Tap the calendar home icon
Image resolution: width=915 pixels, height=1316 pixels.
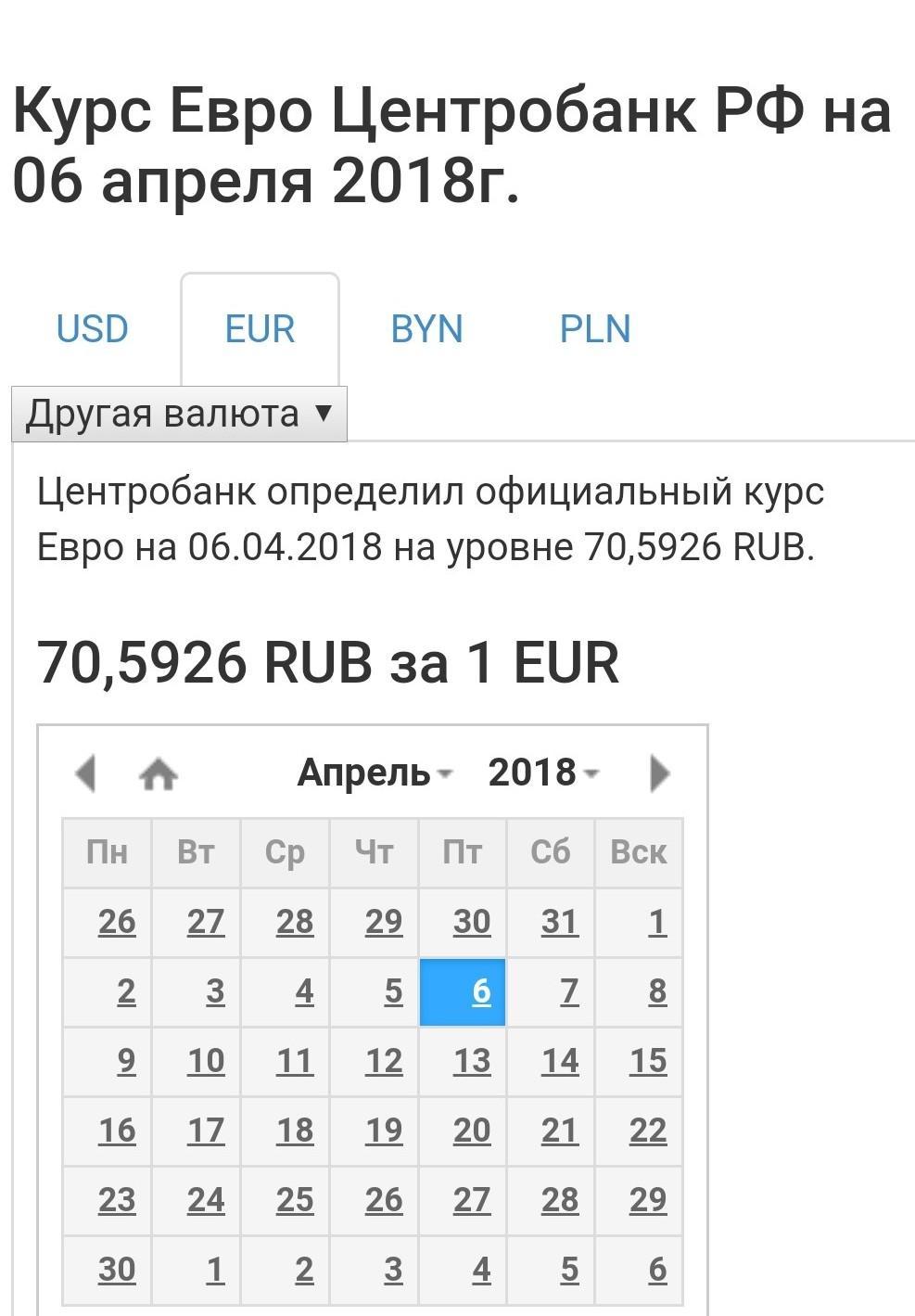[x=159, y=773]
